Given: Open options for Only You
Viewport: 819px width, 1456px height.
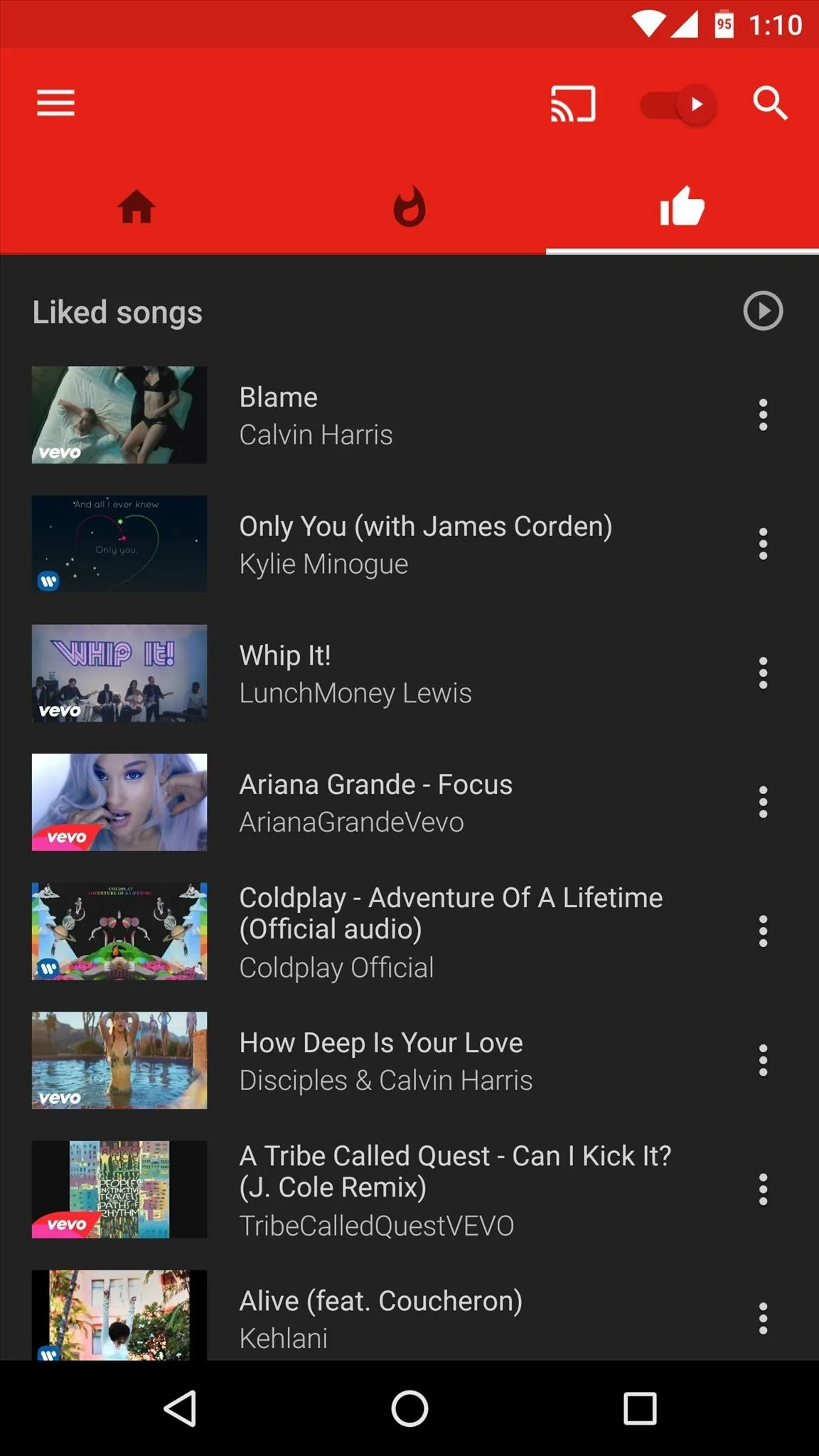Looking at the screenshot, I should click(x=763, y=545).
